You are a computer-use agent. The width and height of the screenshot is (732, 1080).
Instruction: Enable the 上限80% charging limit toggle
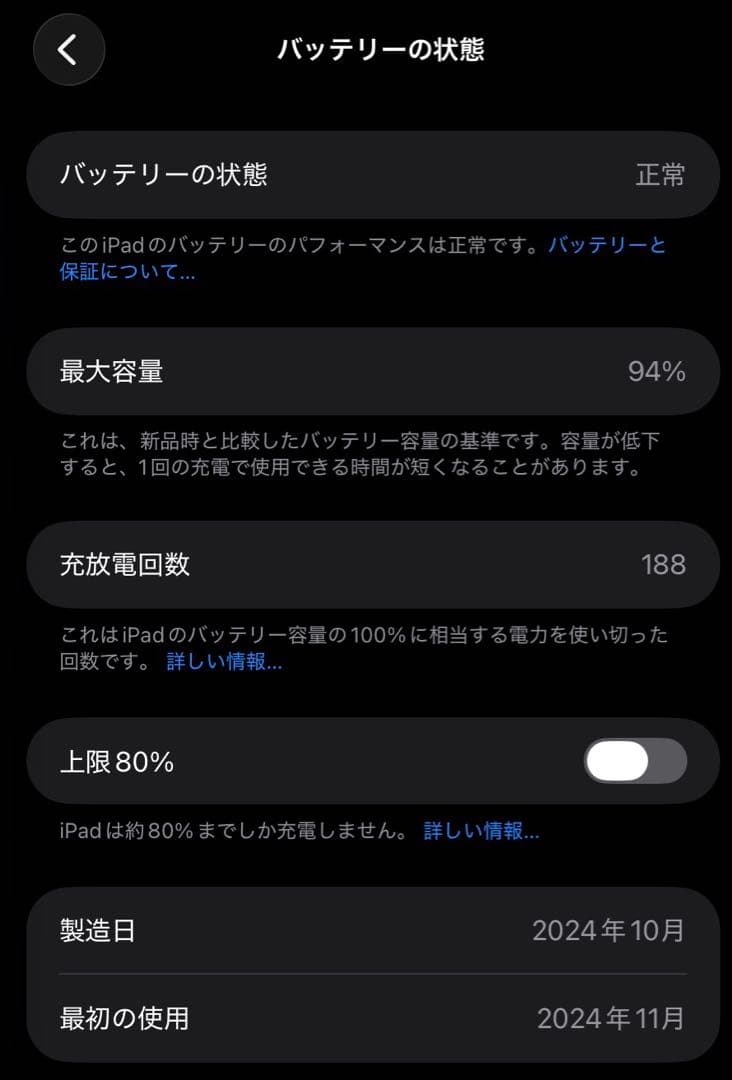634,761
